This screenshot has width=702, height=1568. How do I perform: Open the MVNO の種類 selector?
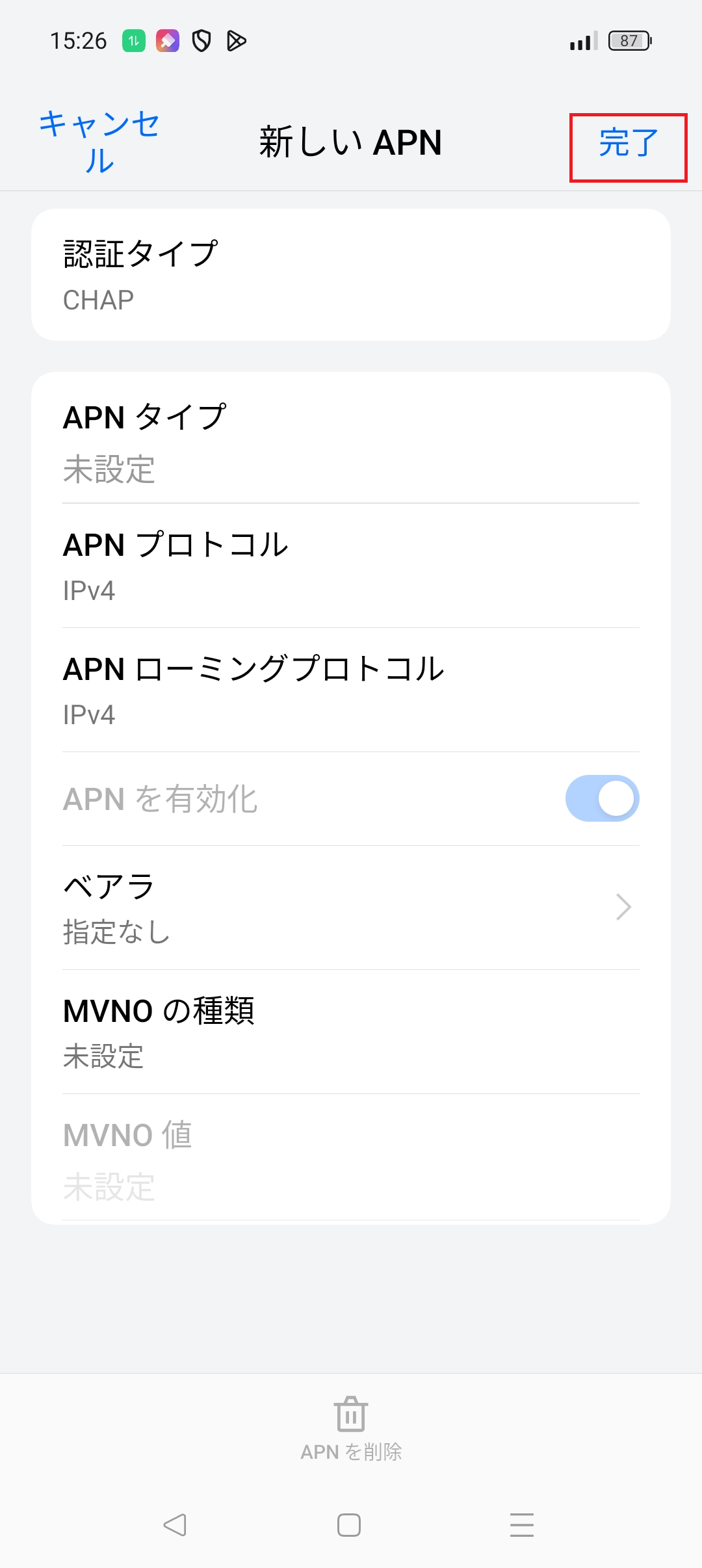click(351, 1032)
